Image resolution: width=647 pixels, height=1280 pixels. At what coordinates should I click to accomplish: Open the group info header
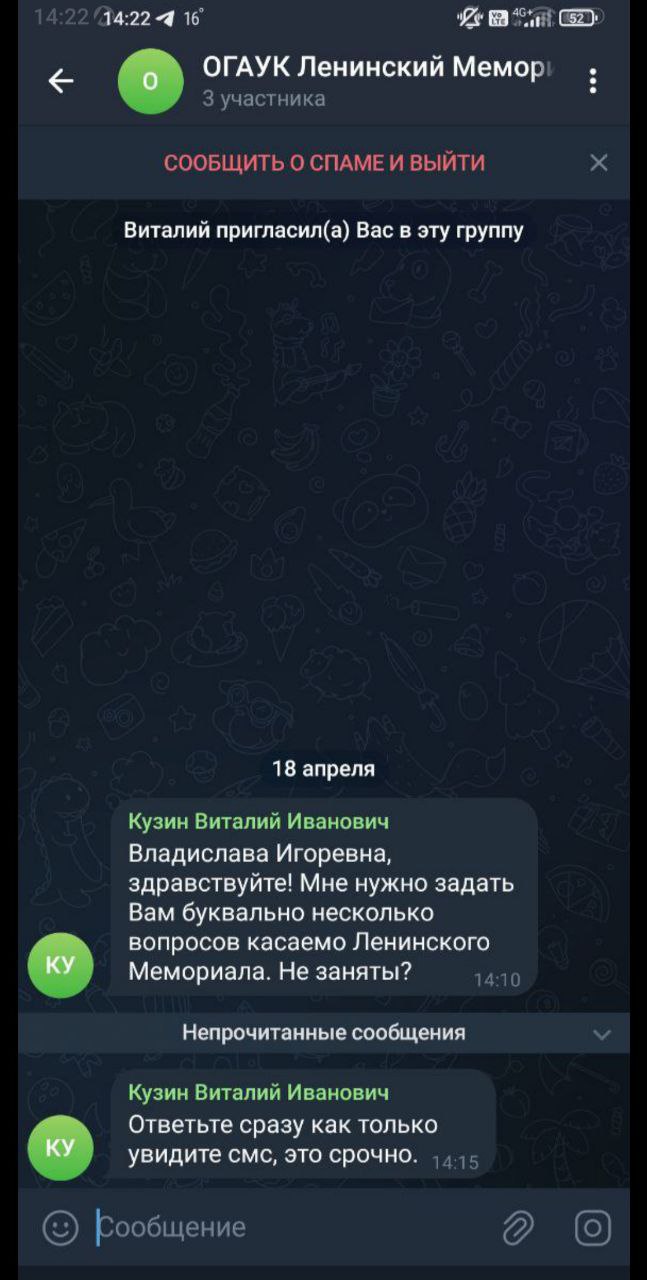click(370, 81)
